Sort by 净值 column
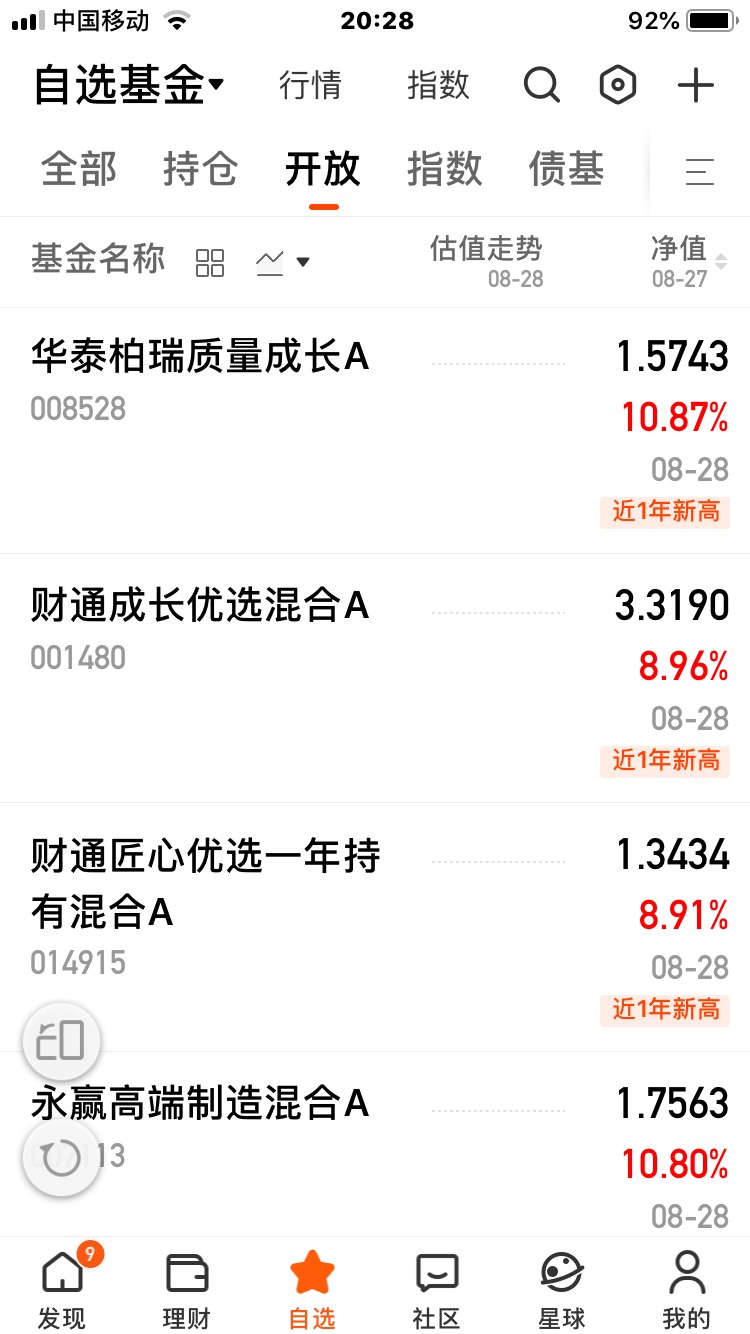 point(690,262)
